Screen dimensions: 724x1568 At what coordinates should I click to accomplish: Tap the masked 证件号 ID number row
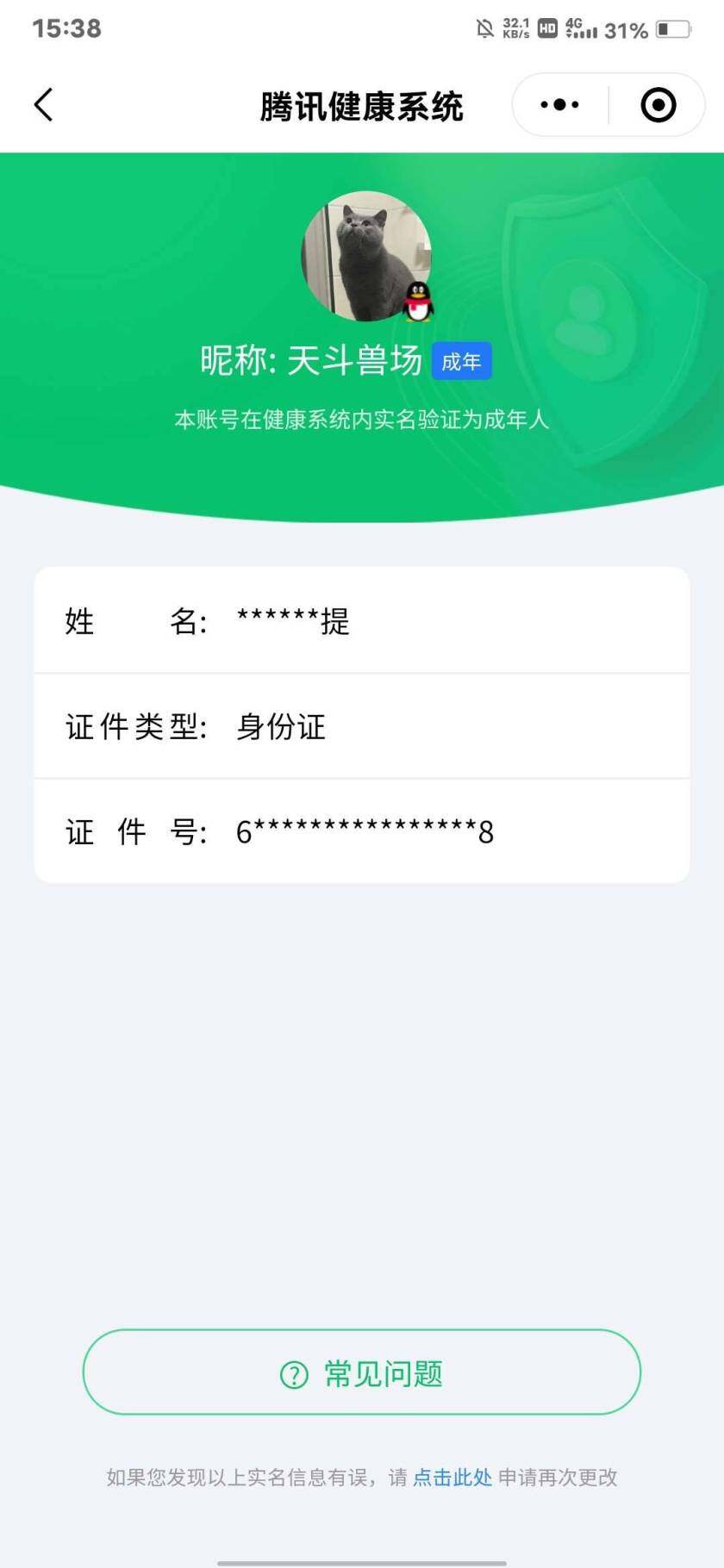[x=362, y=831]
